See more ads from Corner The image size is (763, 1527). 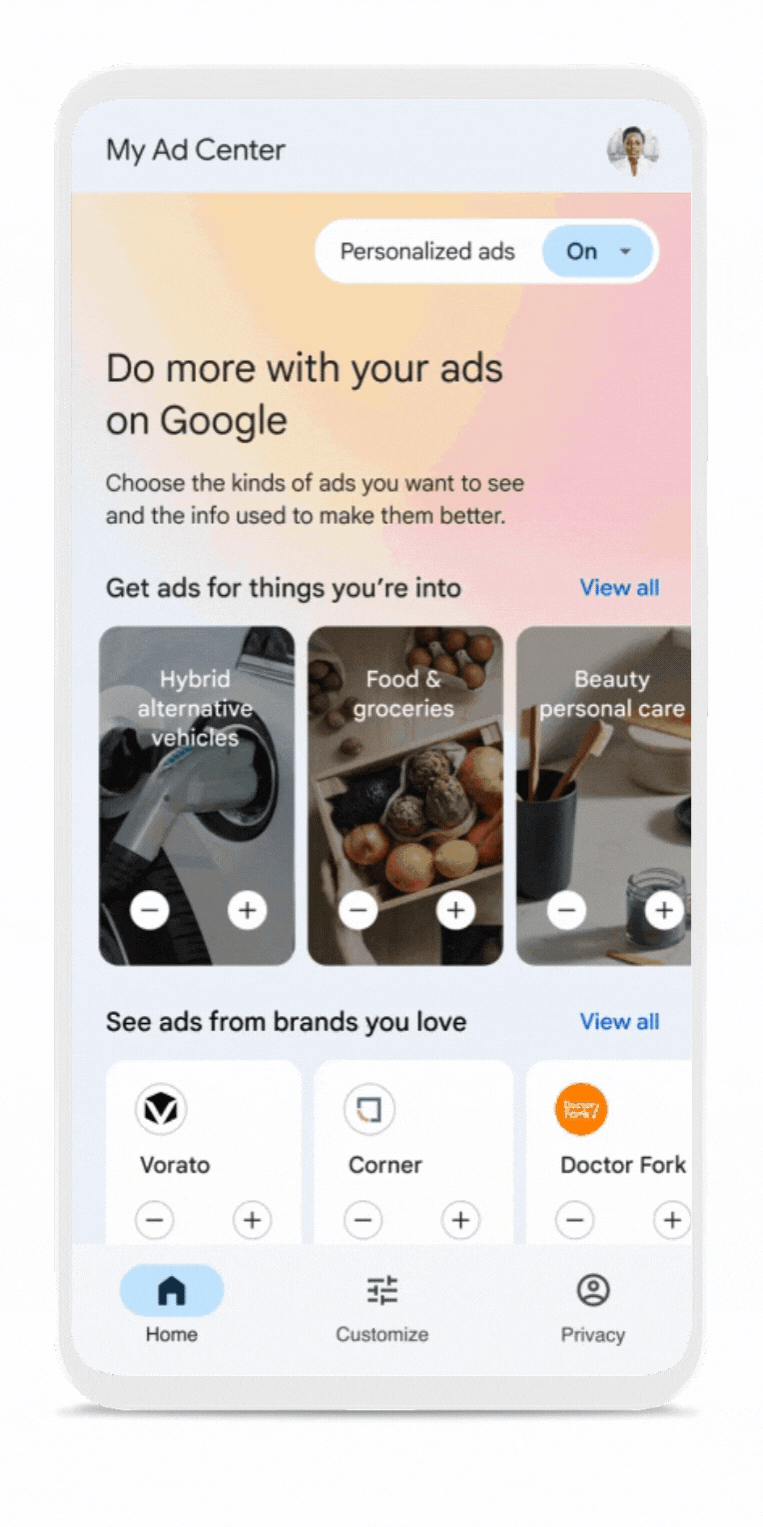pos(460,1220)
